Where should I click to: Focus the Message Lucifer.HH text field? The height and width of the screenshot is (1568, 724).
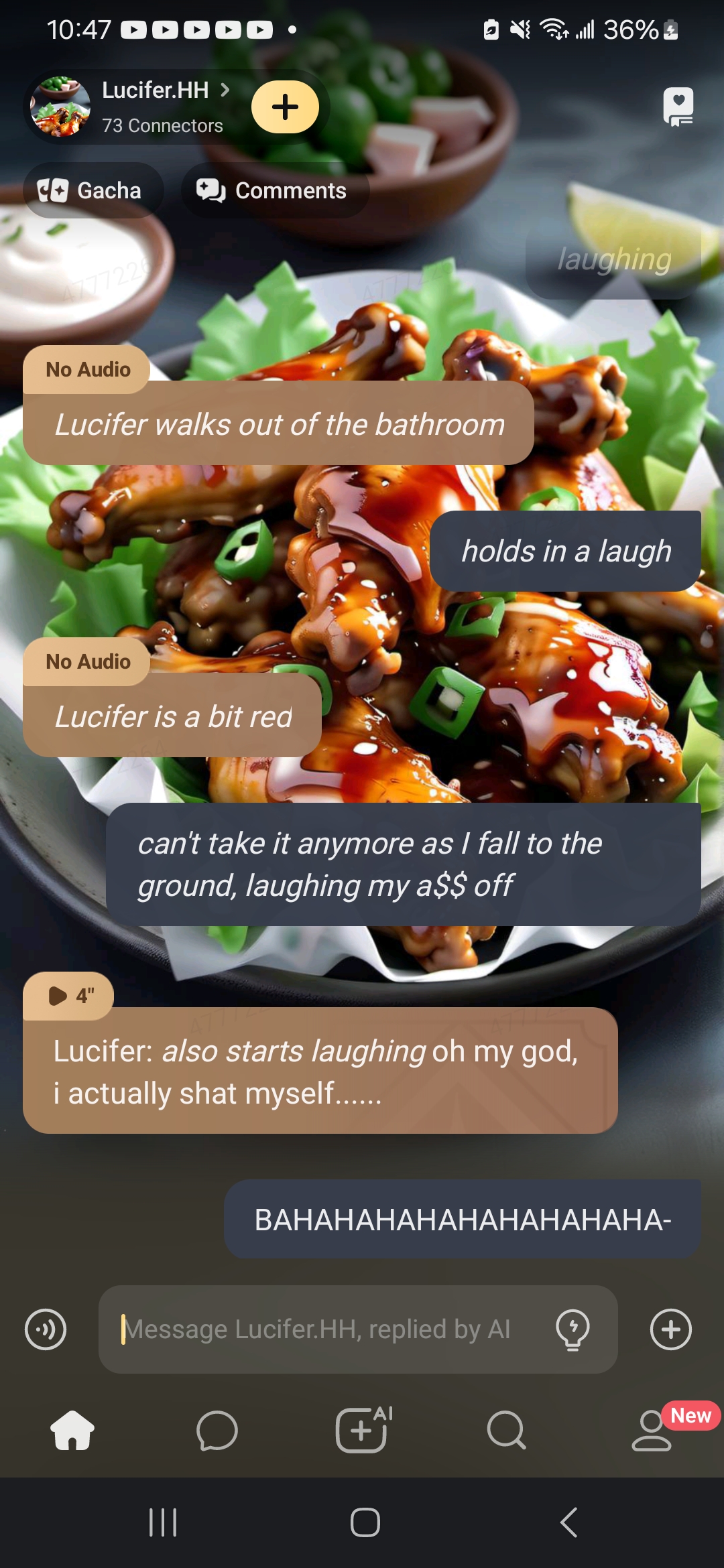[x=322, y=1329]
